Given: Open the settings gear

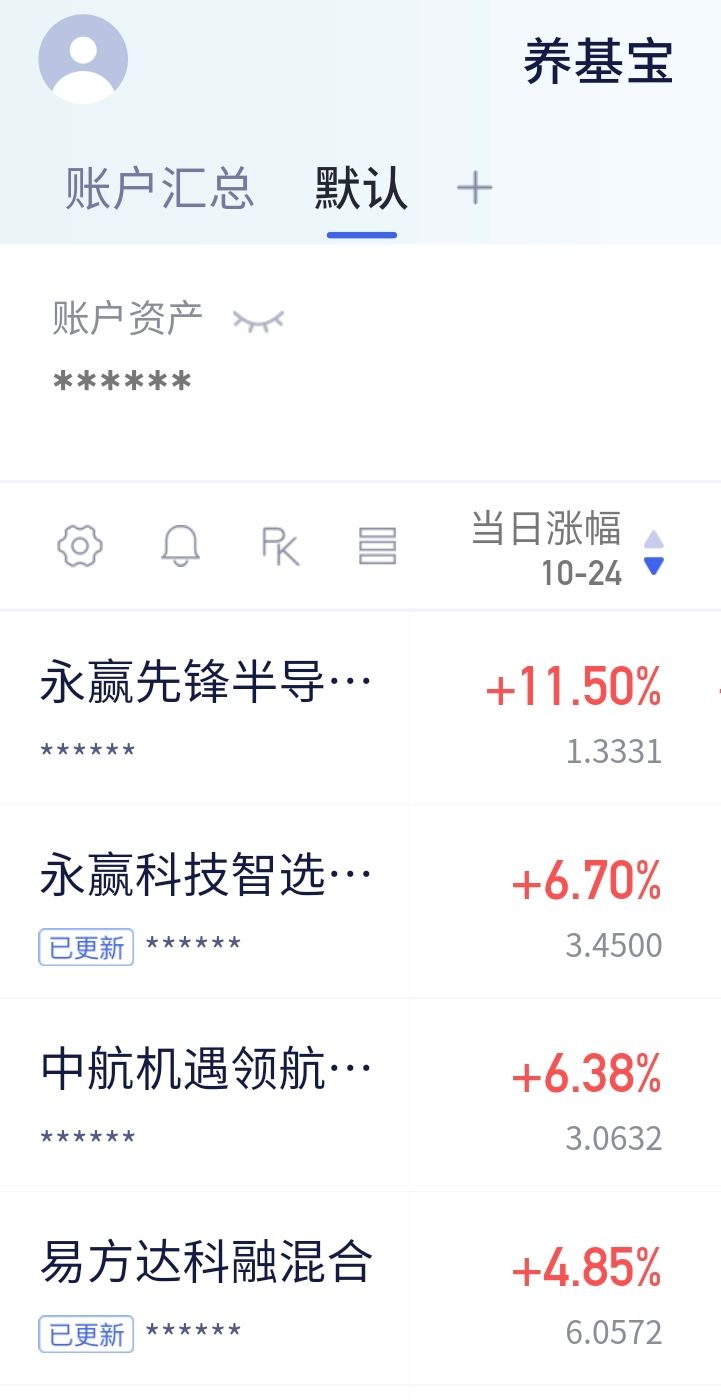Looking at the screenshot, I should point(80,547).
